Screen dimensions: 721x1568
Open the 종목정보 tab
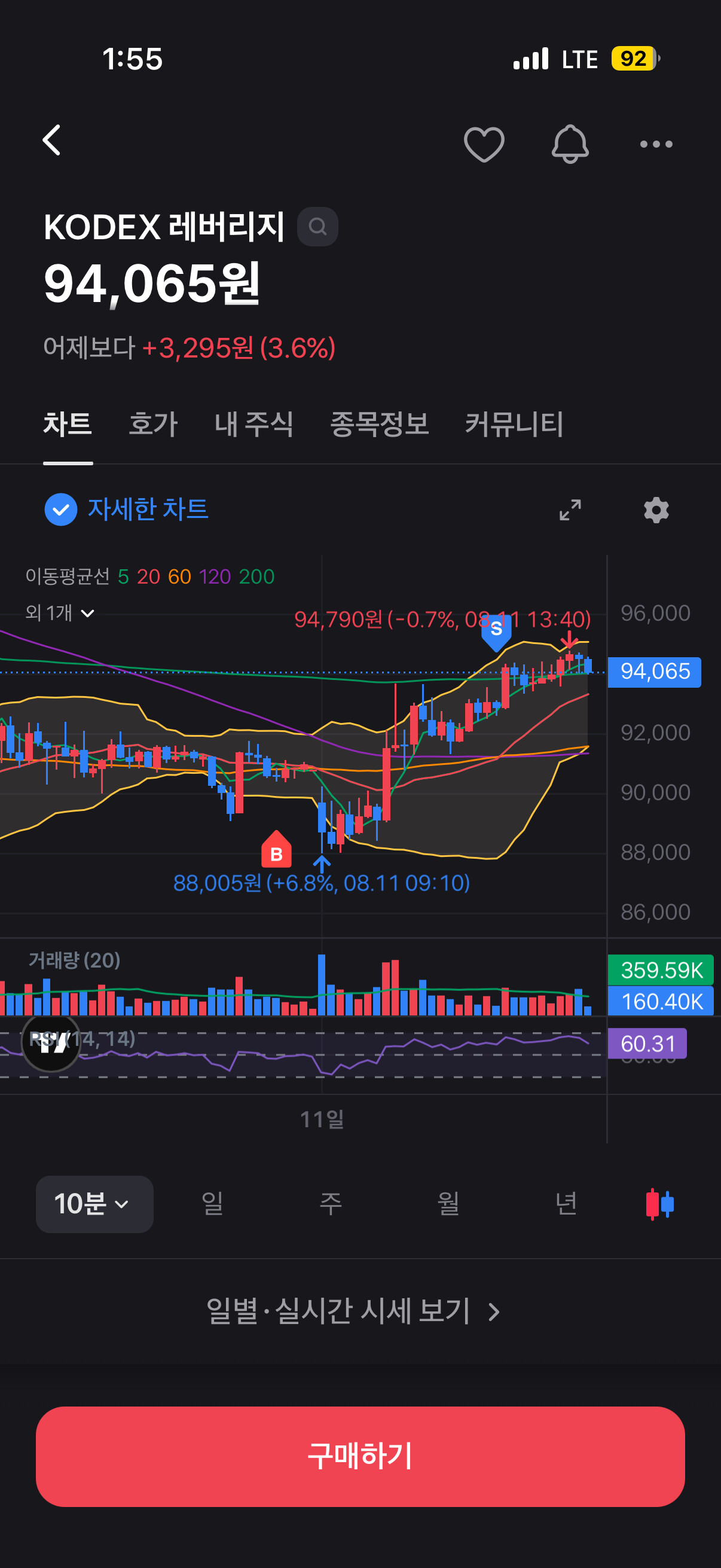[x=379, y=423]
